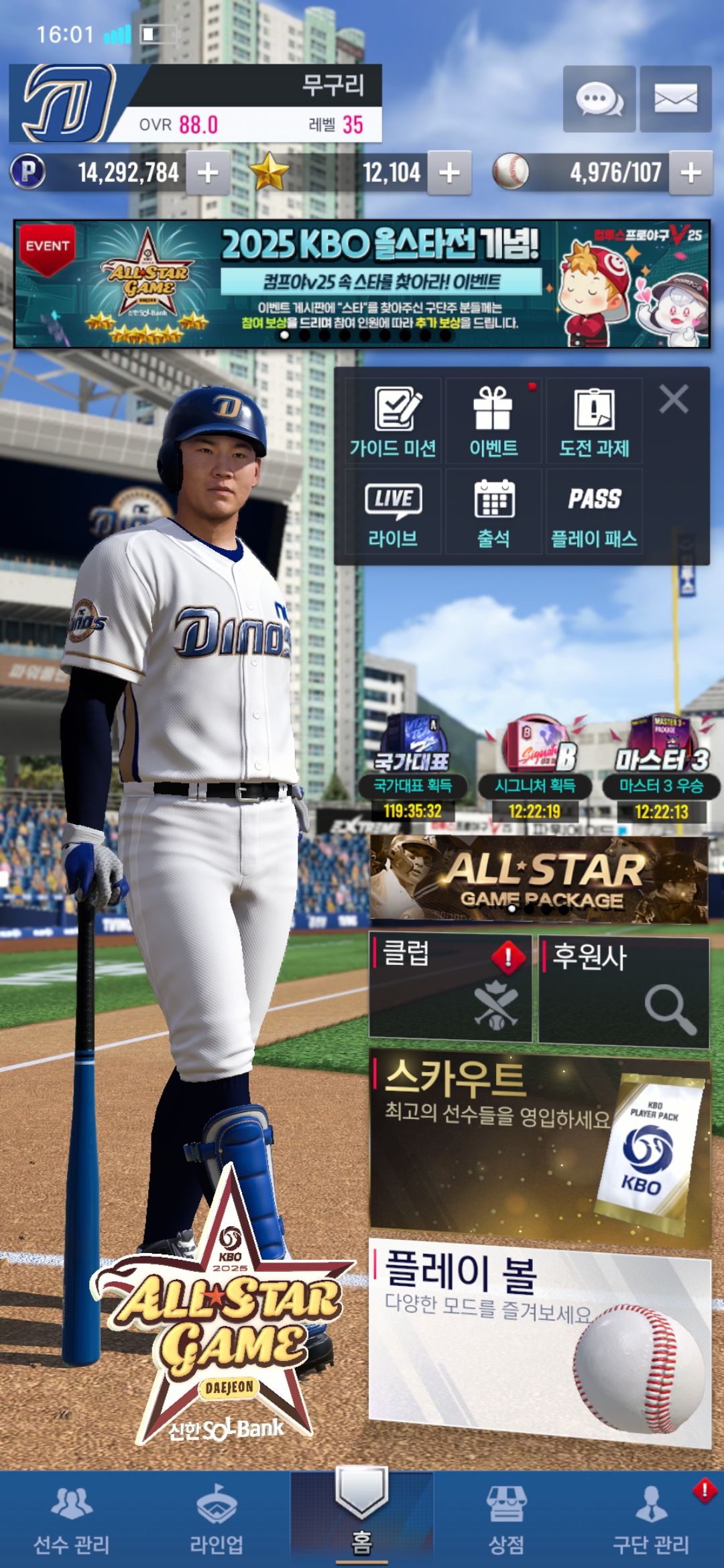Open the 2025 KBO 올스타전 event banner
Viewport: 724px width, 1568px height.
pyautogui.click(x=362, y=283)
